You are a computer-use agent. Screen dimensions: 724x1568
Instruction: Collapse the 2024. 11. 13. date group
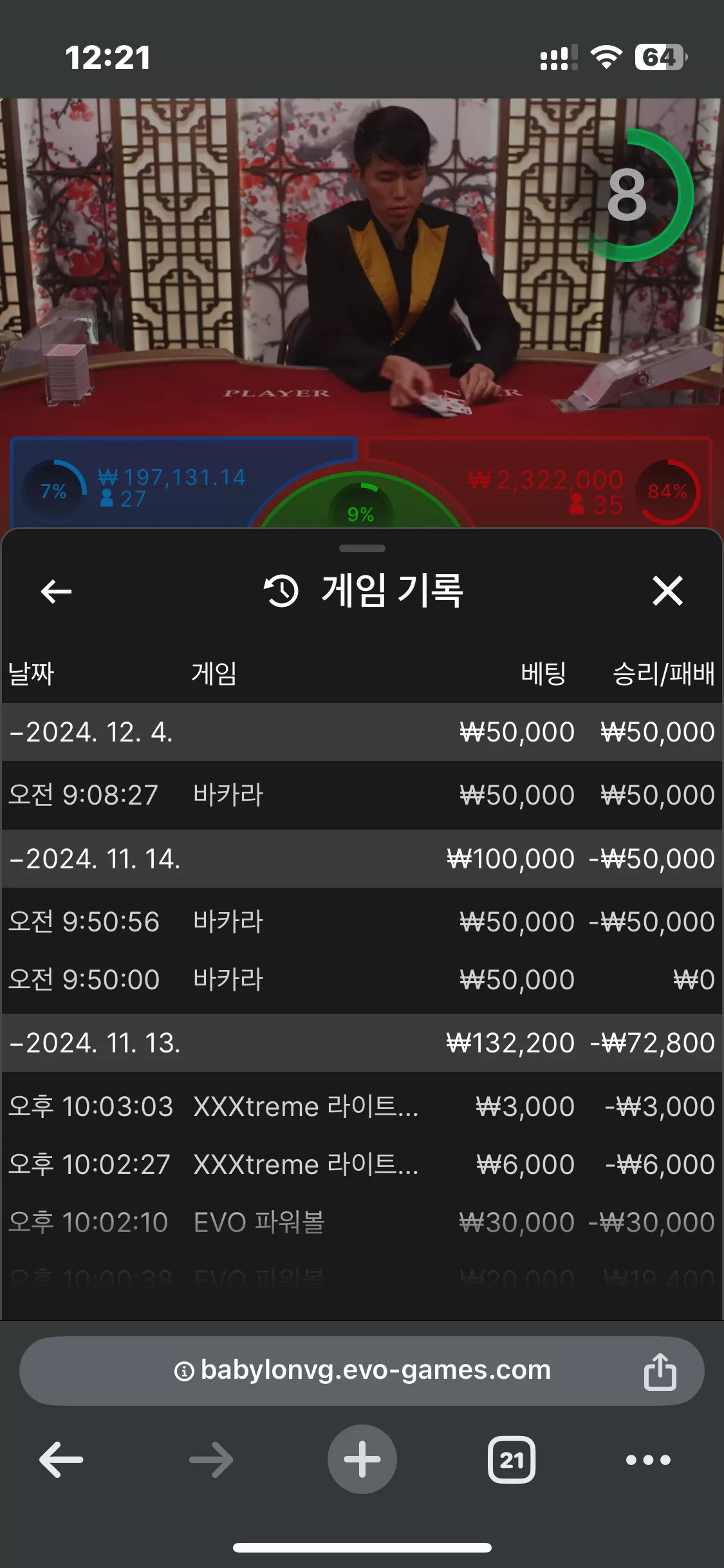pos(362,1043)
